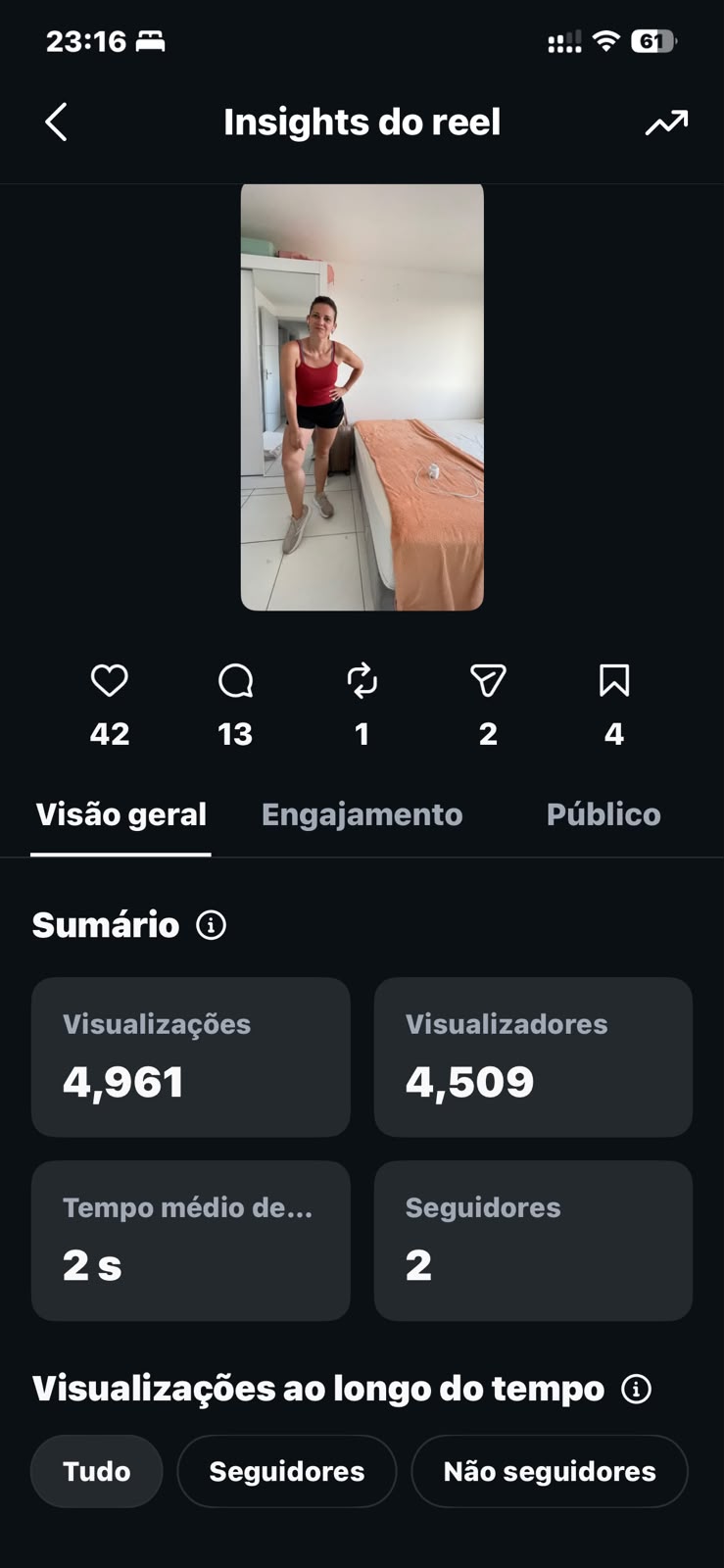The height and width of the screenshot is (1568, 724).
Task: Filter views by Não seguidores chip
Action: (550, 1471)
